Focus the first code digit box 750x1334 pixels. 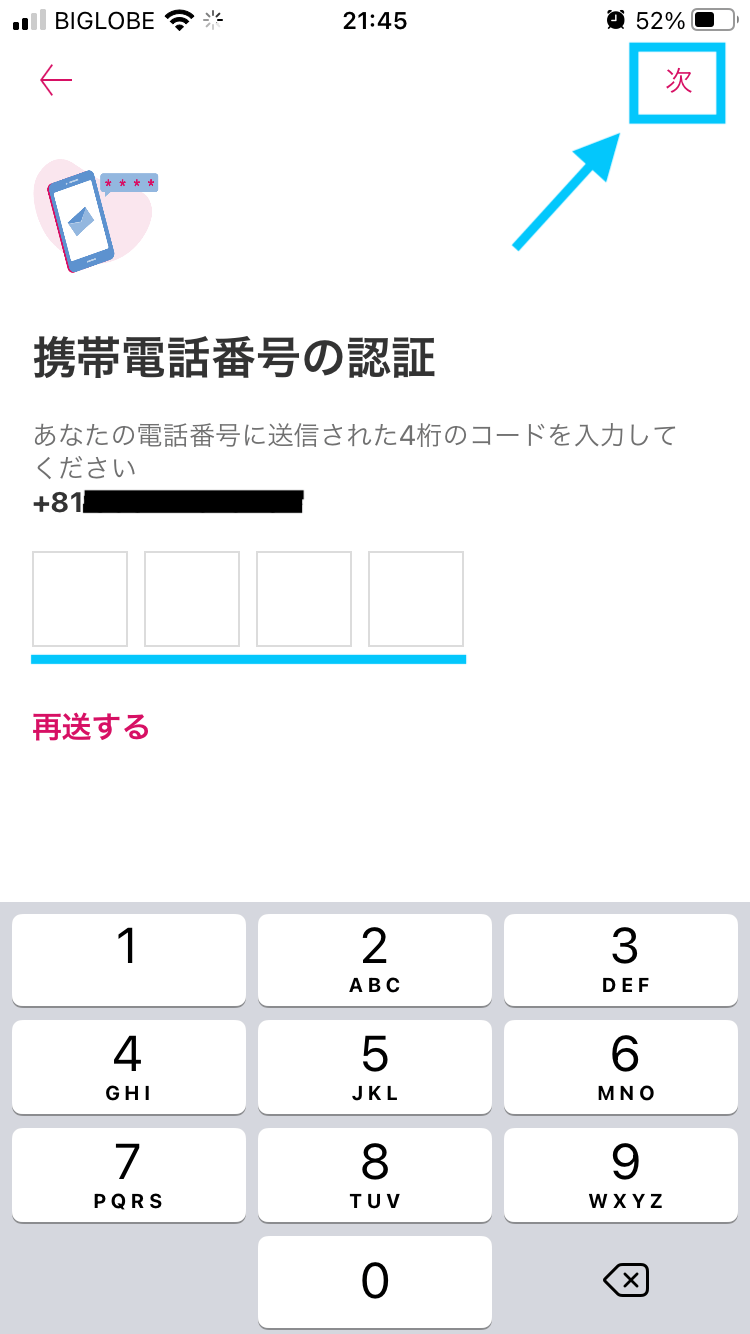coord(80,599)
